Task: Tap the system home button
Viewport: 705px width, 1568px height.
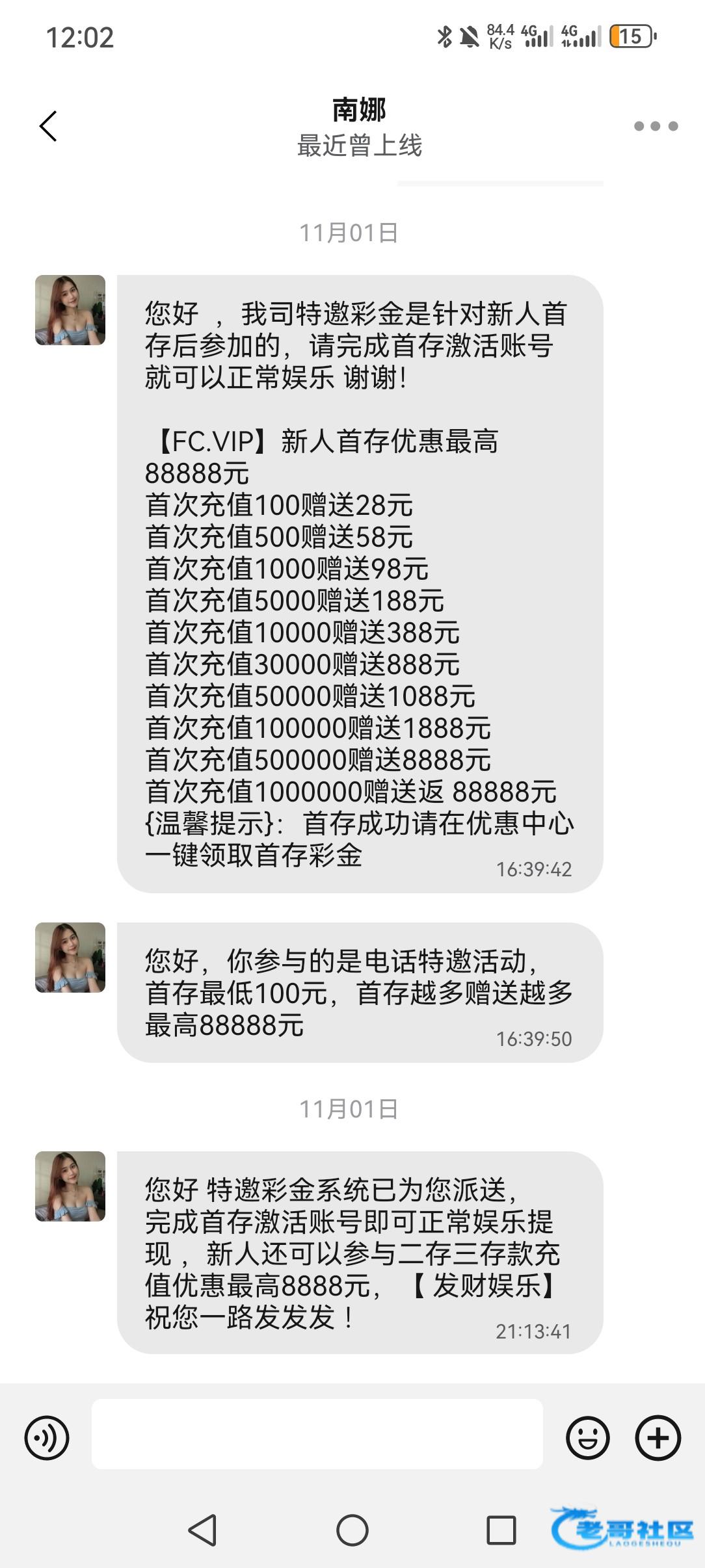Action: tap(352, 1530)
